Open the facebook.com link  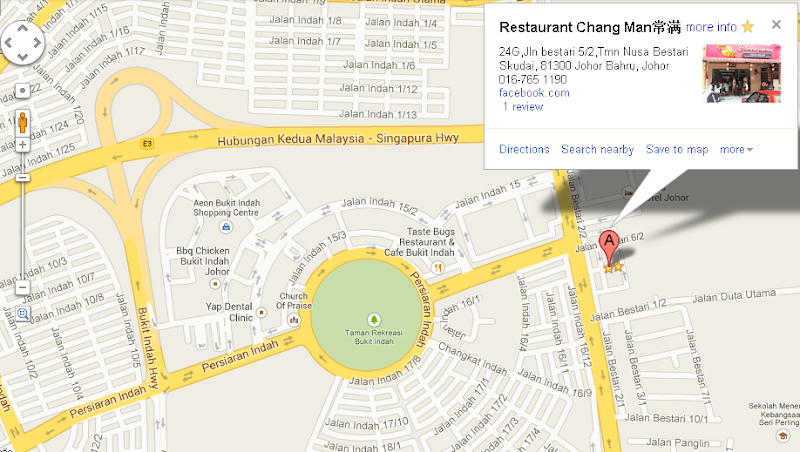(534, 92)
